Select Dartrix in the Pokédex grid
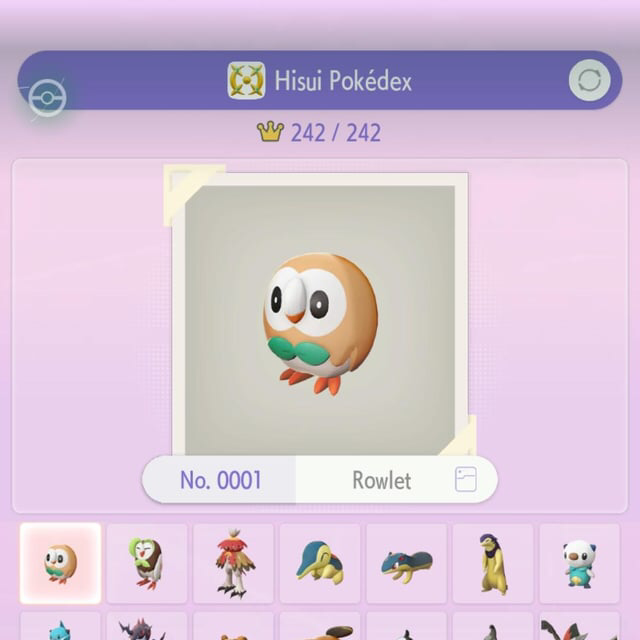640x640 pixels. tap(147, 563)
